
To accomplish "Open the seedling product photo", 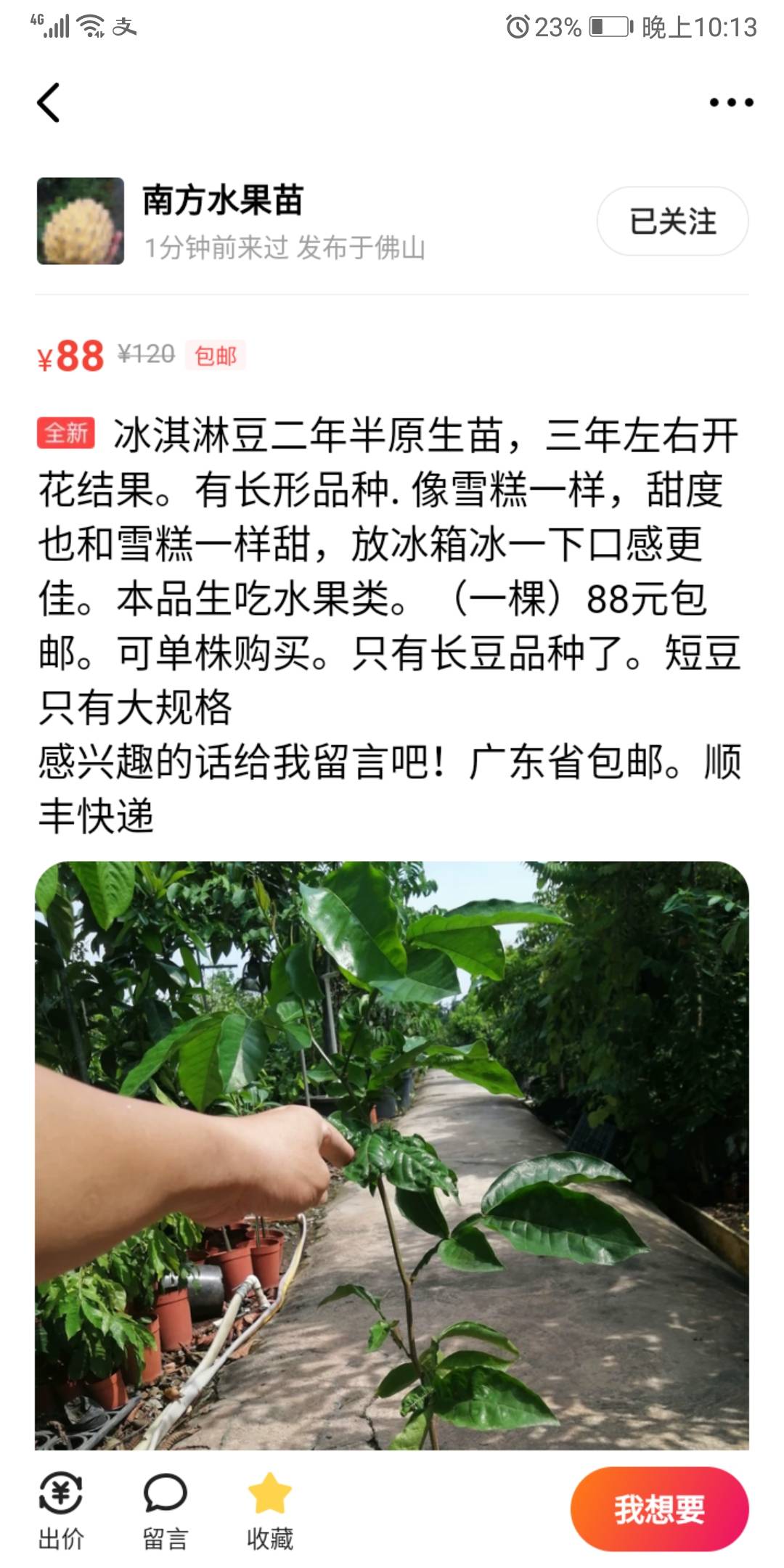I will (392, 1155).
